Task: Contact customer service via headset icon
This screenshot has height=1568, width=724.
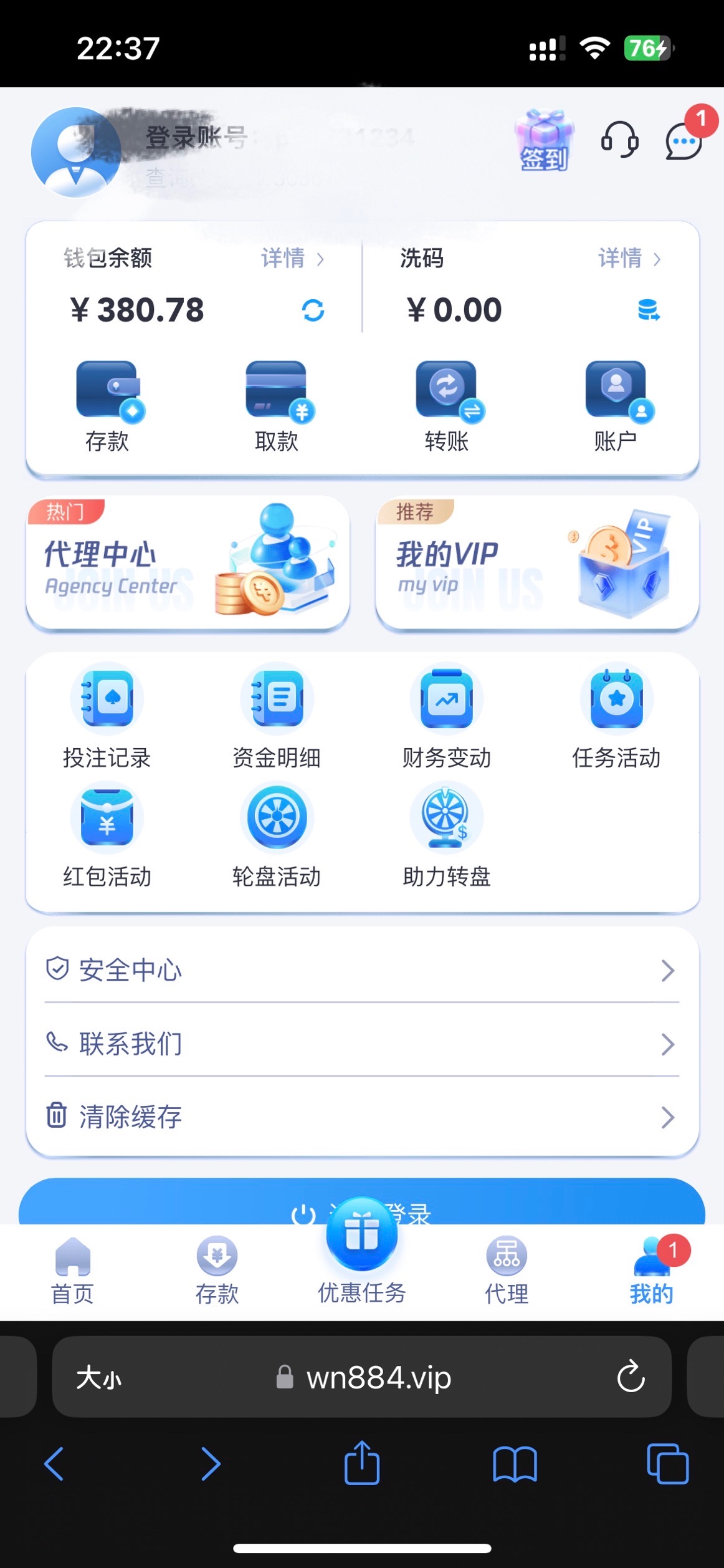Action: click(619, 140)
